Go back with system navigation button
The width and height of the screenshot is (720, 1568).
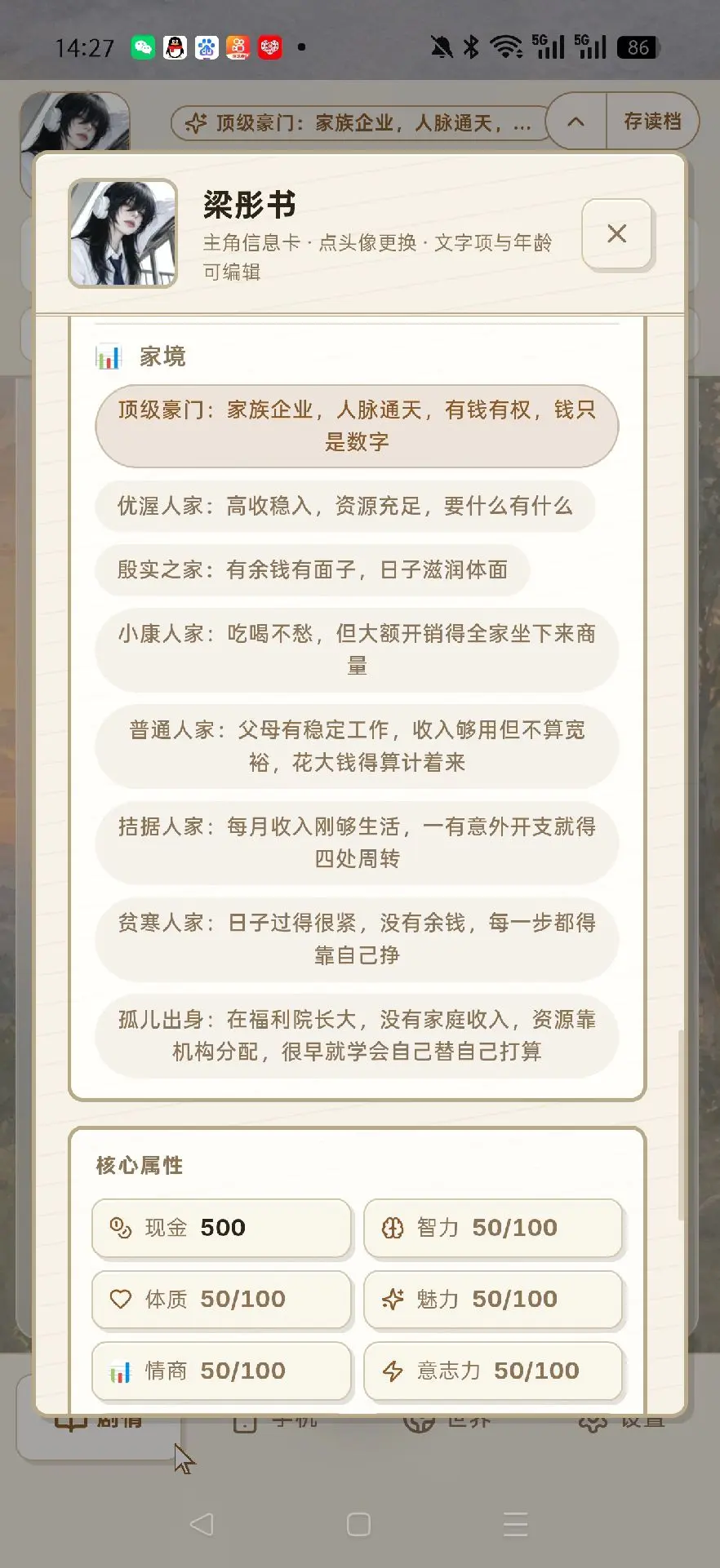tap(202, 1524)
